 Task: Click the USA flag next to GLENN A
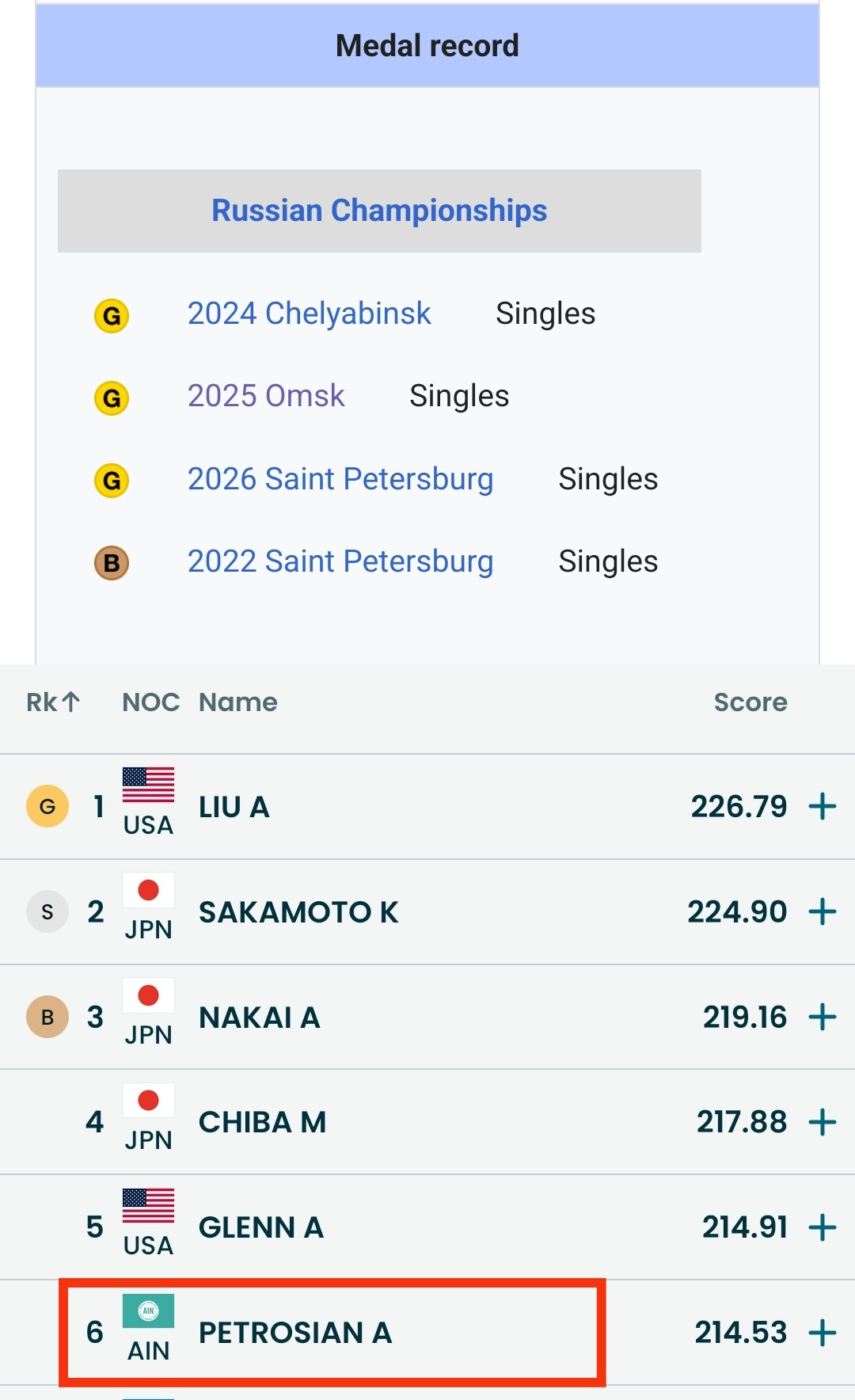pos(149,1218)
